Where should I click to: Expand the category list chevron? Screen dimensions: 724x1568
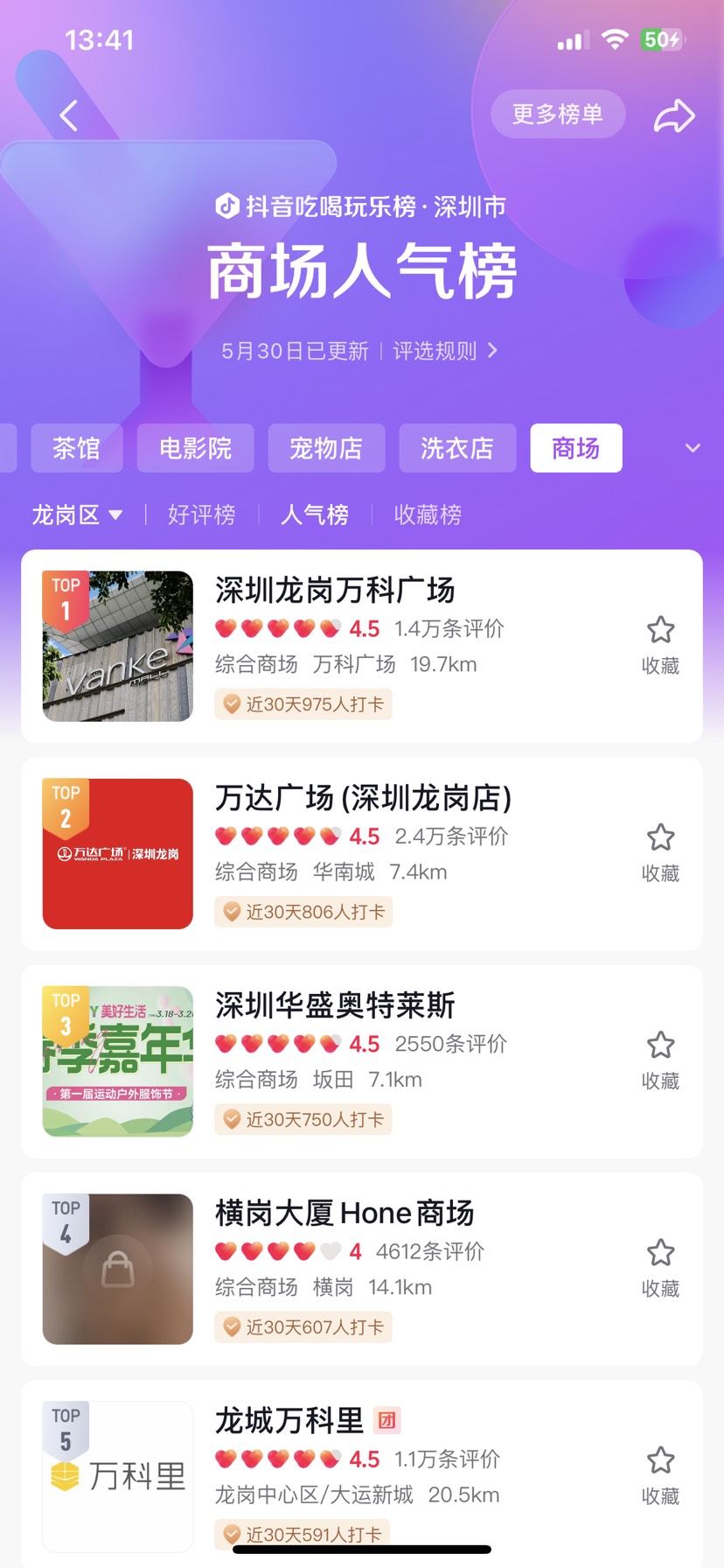pos(693,448)
